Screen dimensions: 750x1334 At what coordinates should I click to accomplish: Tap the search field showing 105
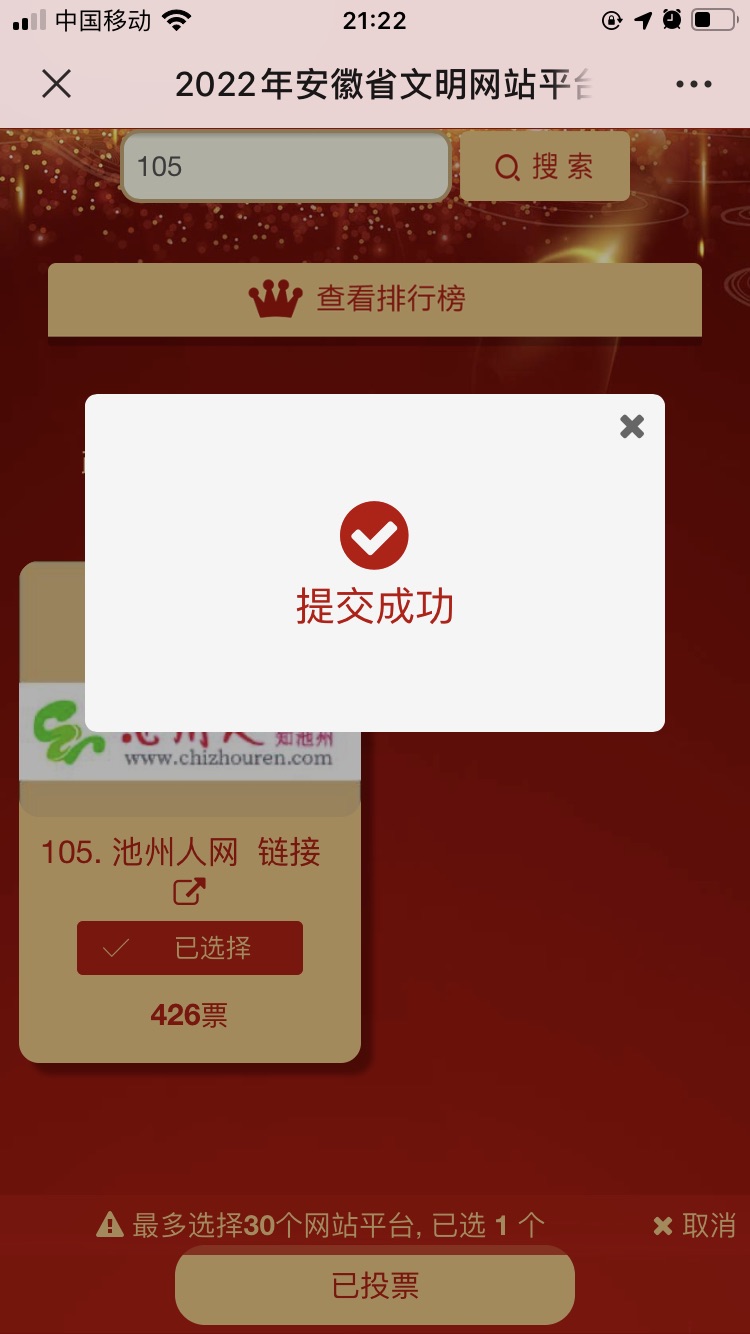pyautogui.click(x=286, y=166)
